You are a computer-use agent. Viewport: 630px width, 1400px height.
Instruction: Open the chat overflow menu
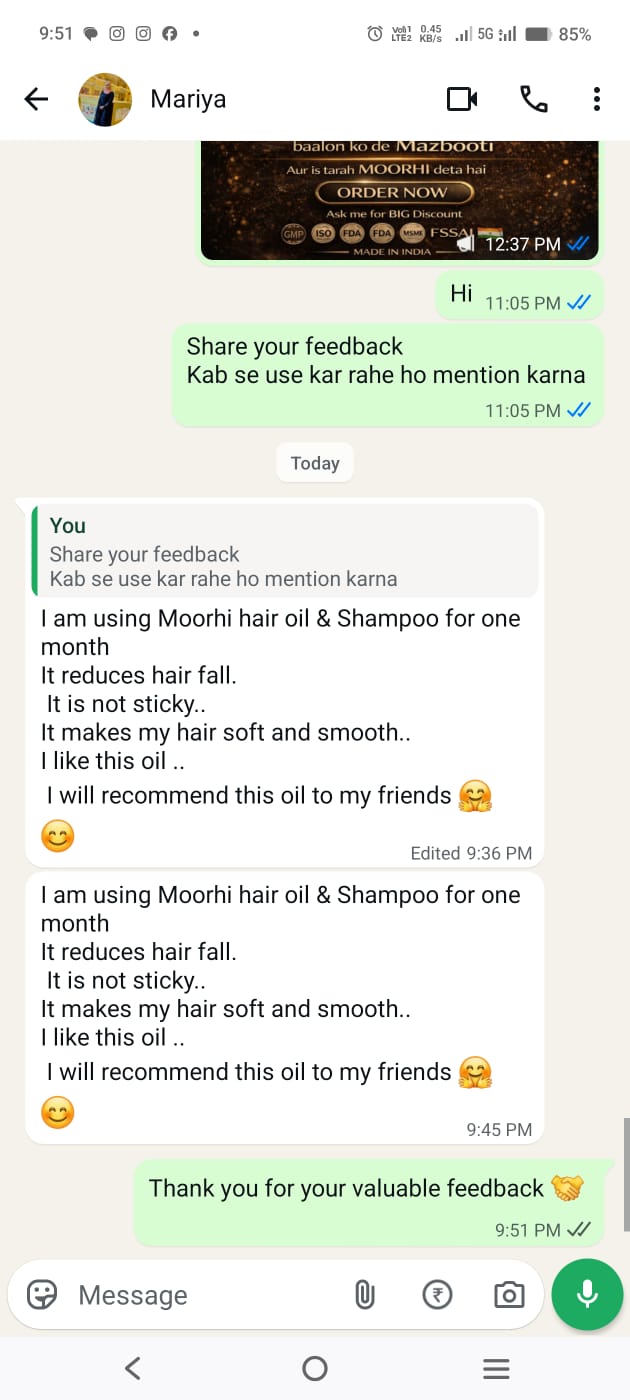tap(596, 99)
